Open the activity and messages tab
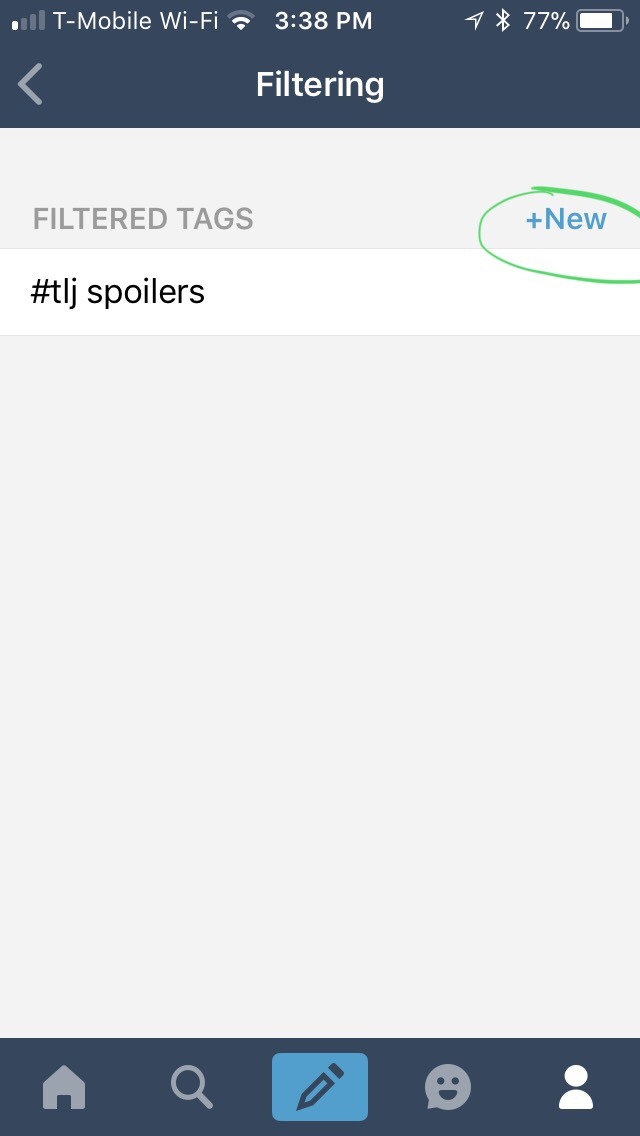 click(x=447, y=1087)
